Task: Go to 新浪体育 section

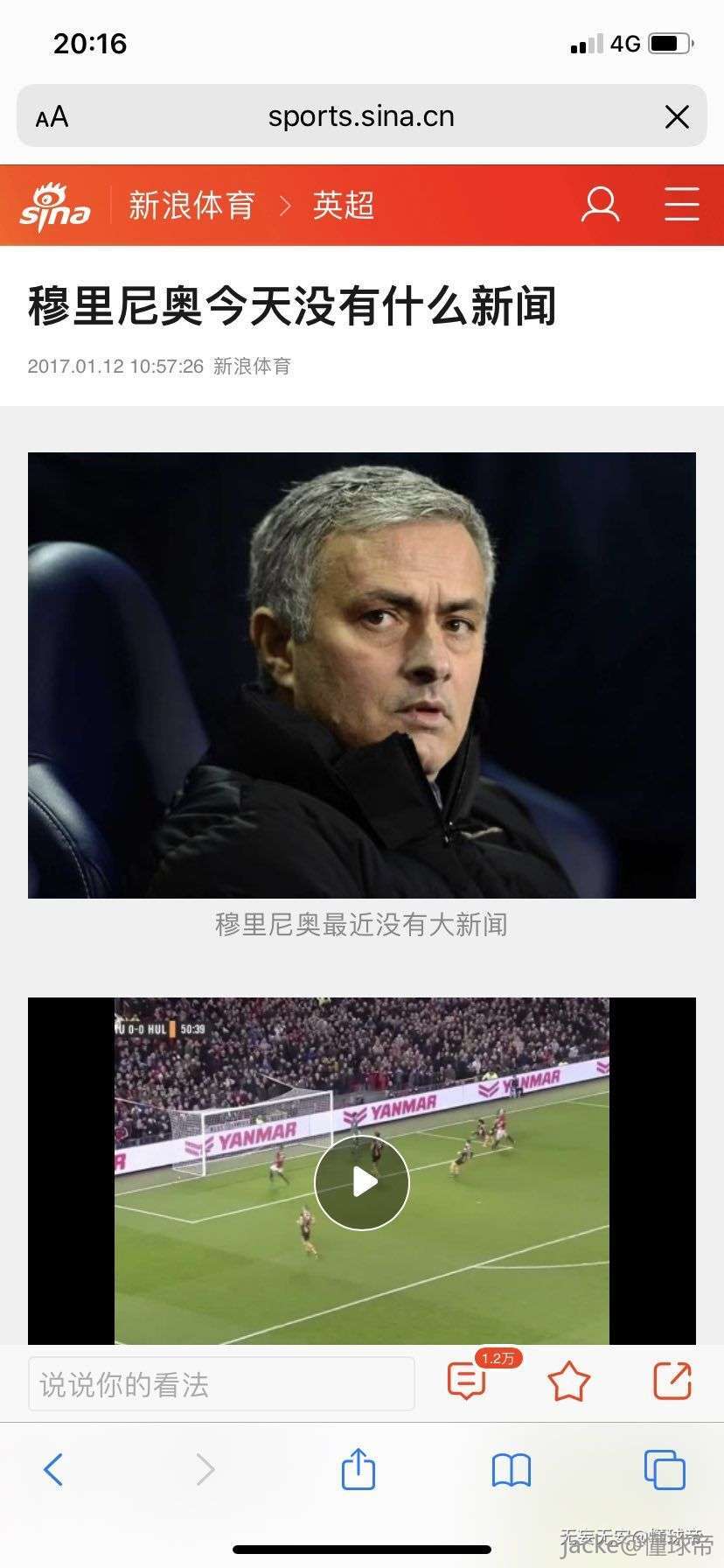Action: click(x=191, y=206)
